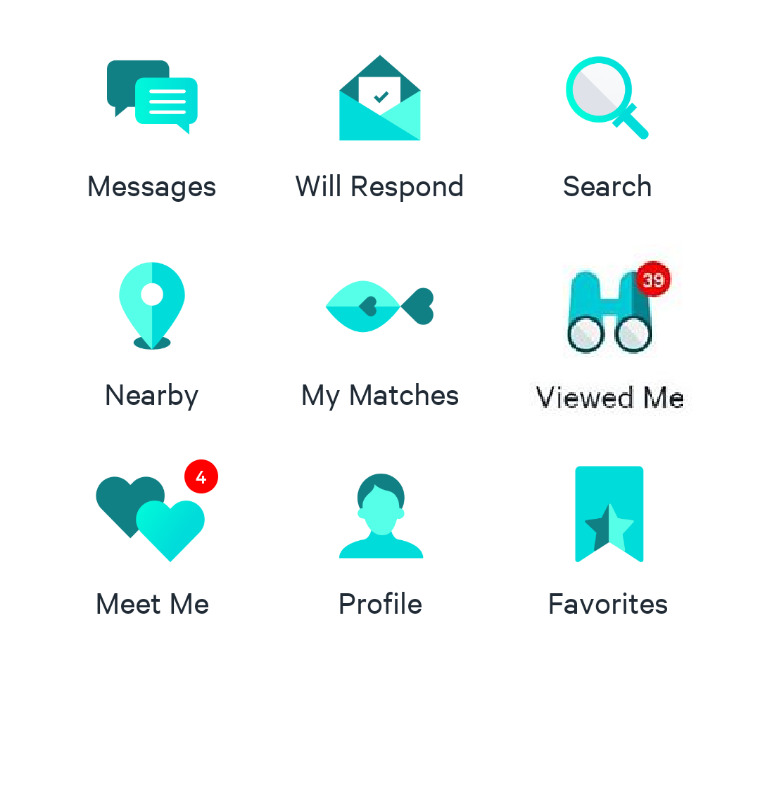View Nearby users
The height and width of the screenshot is (801, 760).
152,306
